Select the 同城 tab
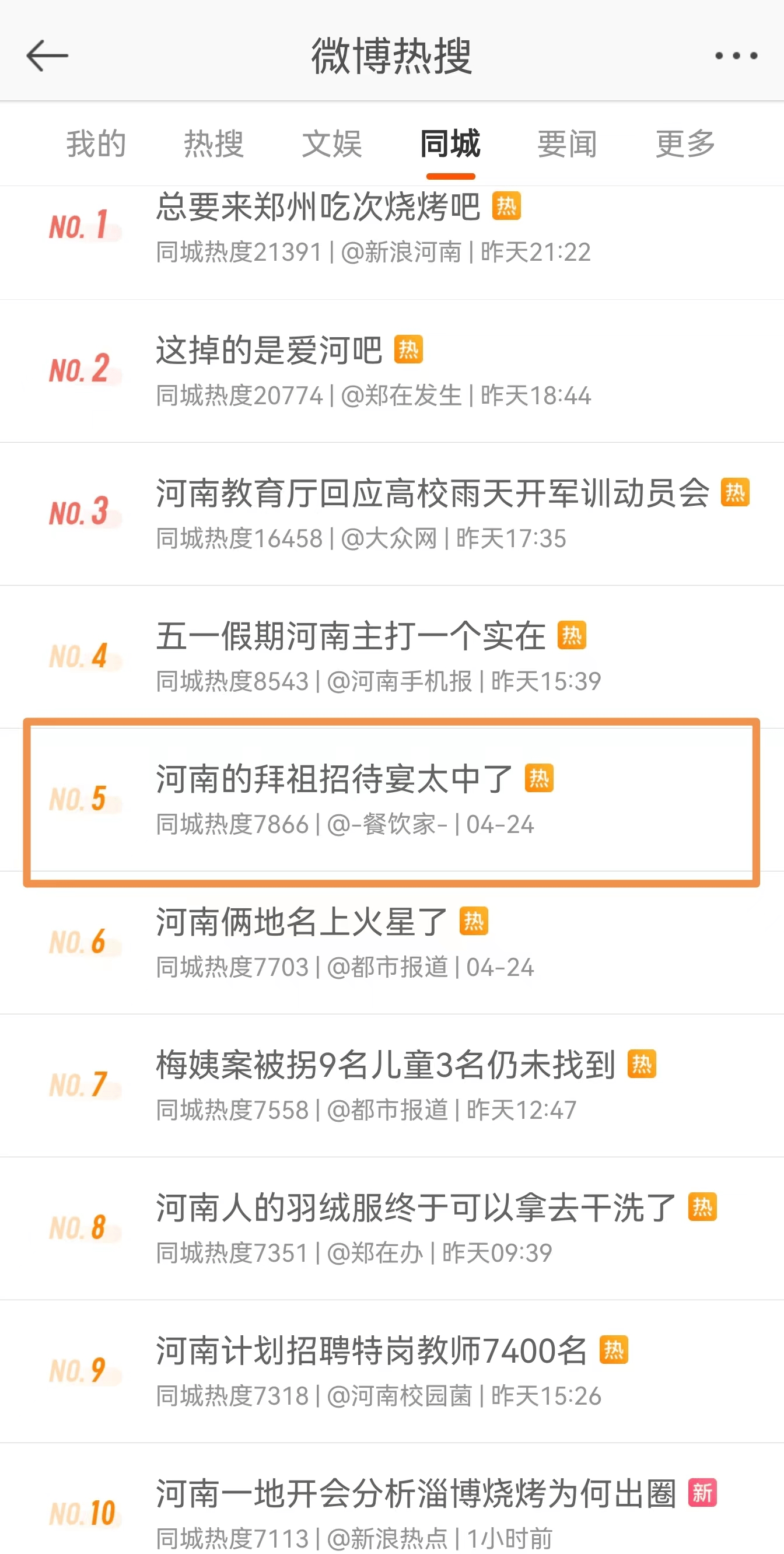Viewport: 784px width, 1554px height. 450,144
